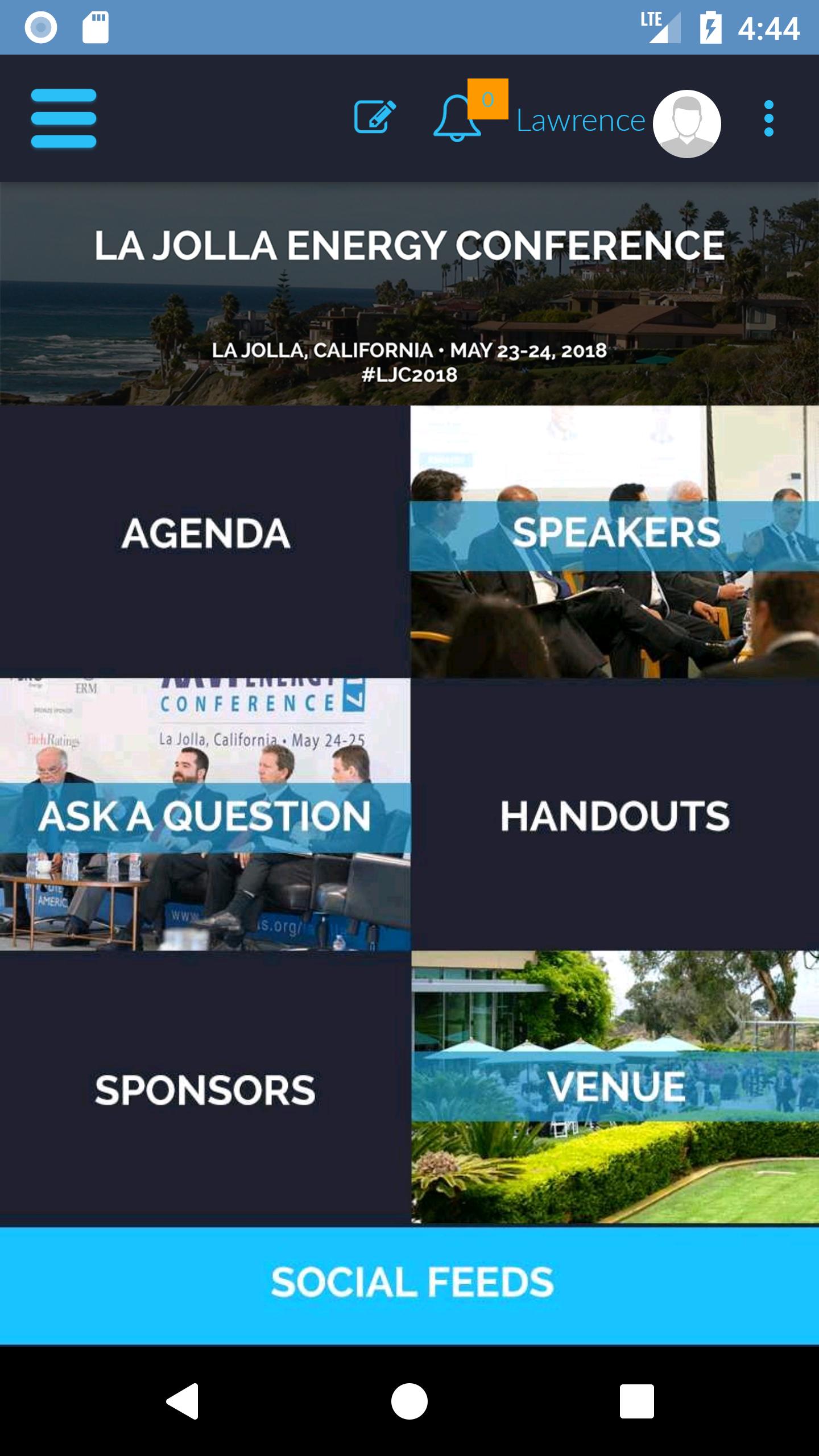819x1456 pixels.
Task: Go to the home screen
Action: point(409,1401)
